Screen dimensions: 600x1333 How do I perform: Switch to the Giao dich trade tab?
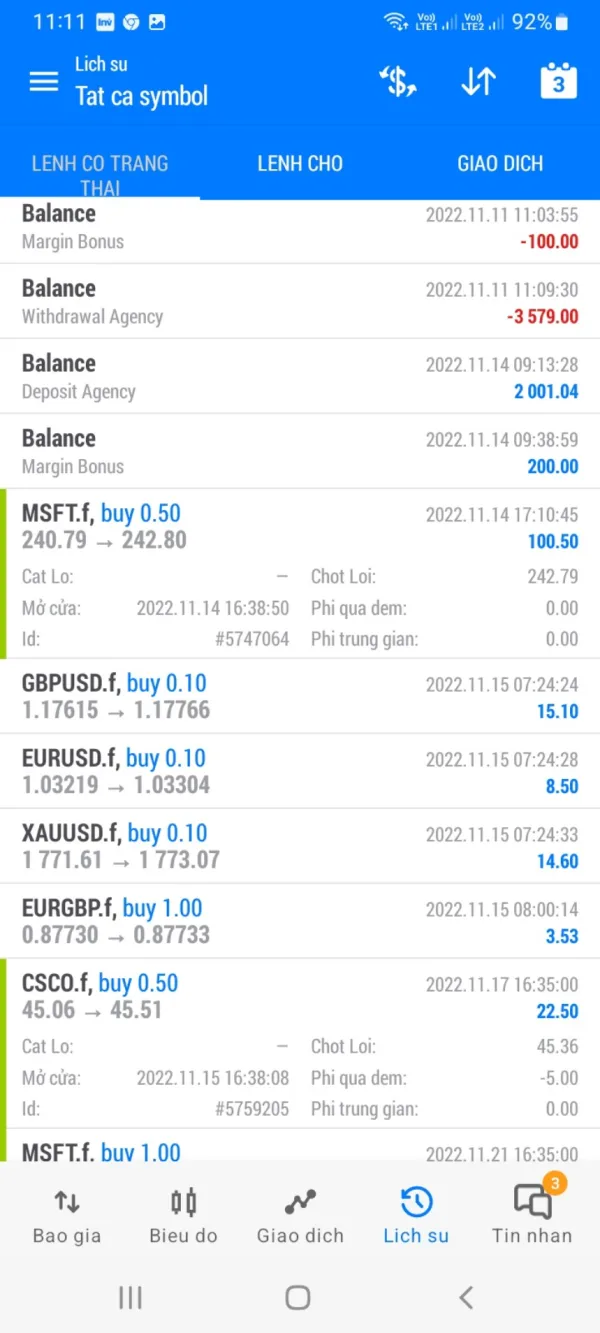click(x=300, y=1215)
